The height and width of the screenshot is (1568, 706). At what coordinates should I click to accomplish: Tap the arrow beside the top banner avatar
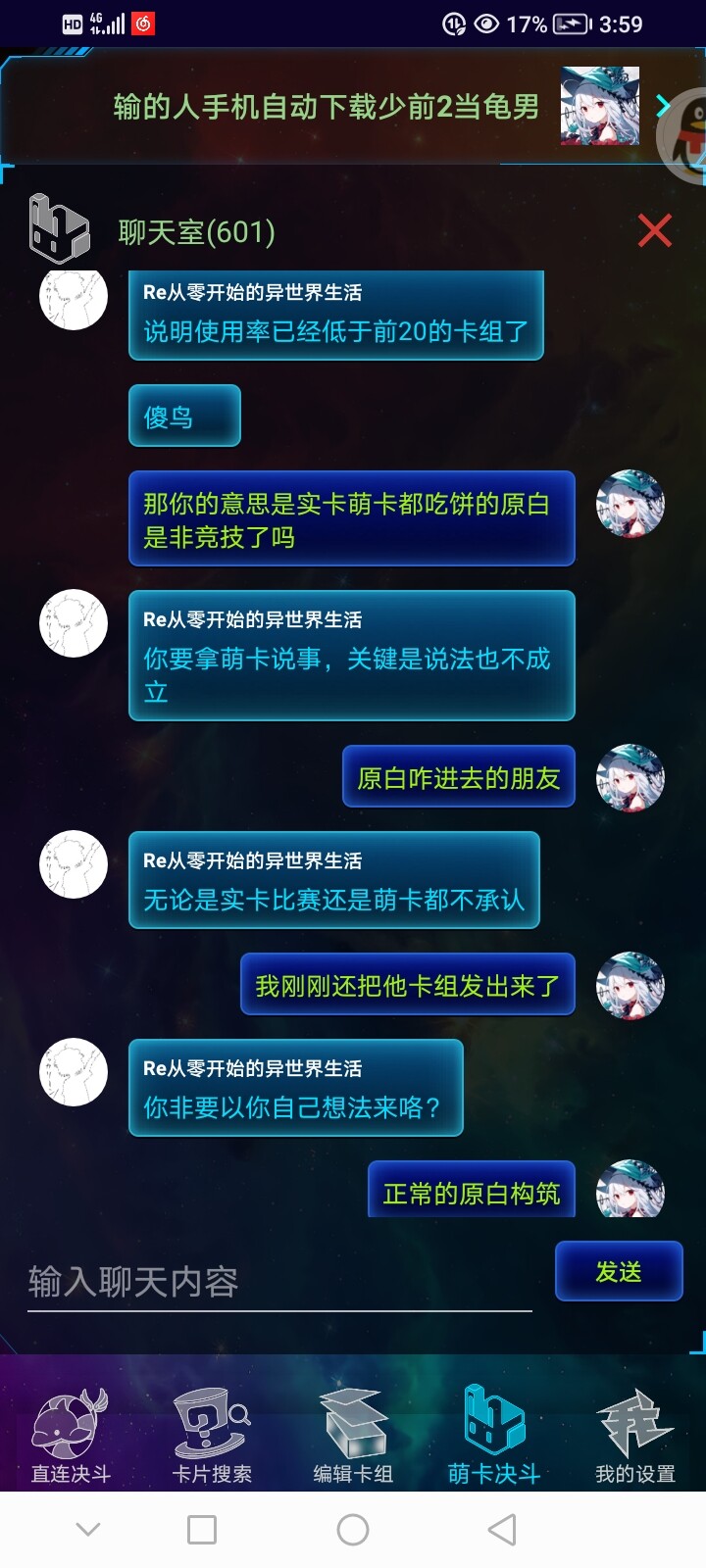click(x=663, y=106)
